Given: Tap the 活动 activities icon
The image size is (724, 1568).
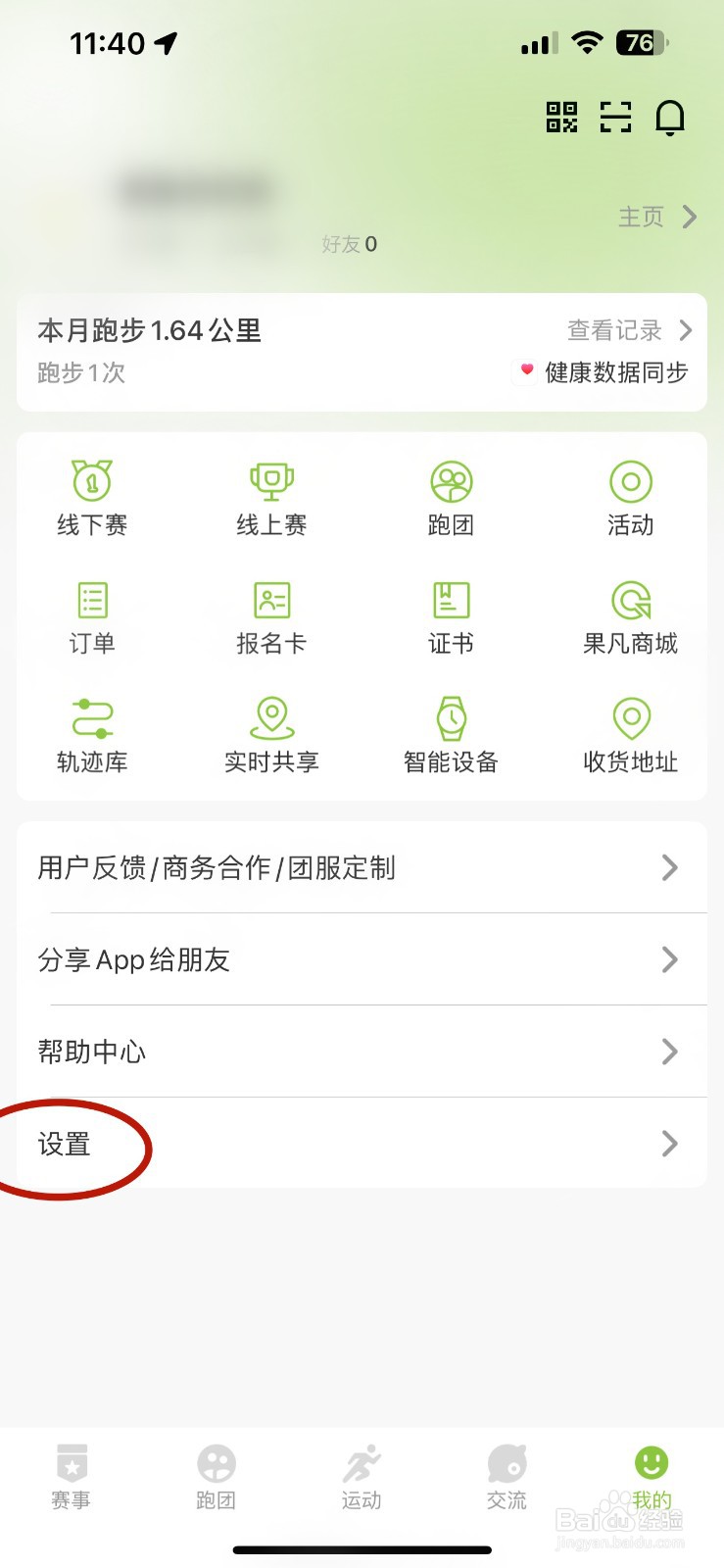Looking at the screenshot, I should [x=630, y=495].
